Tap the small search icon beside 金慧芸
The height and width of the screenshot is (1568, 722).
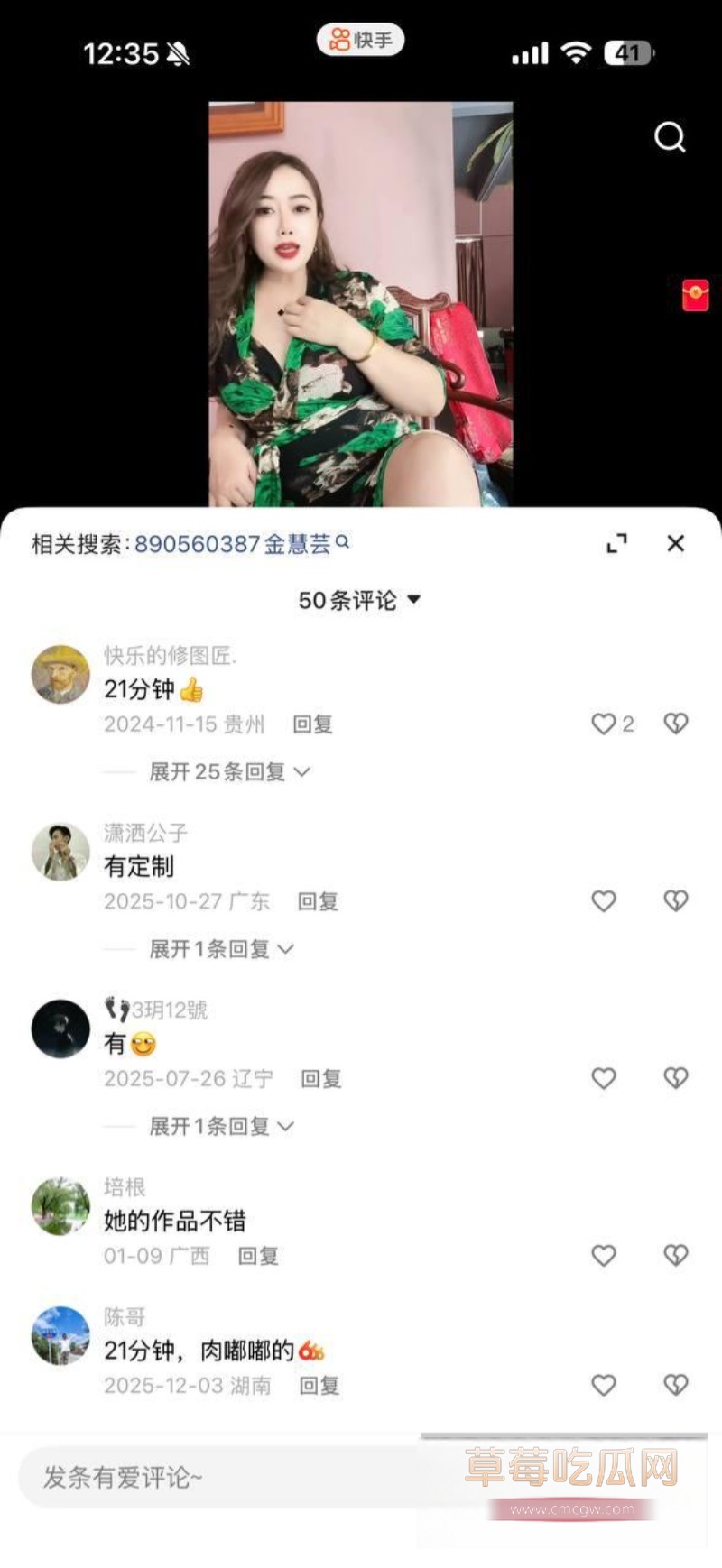click(x=343, y=543)
